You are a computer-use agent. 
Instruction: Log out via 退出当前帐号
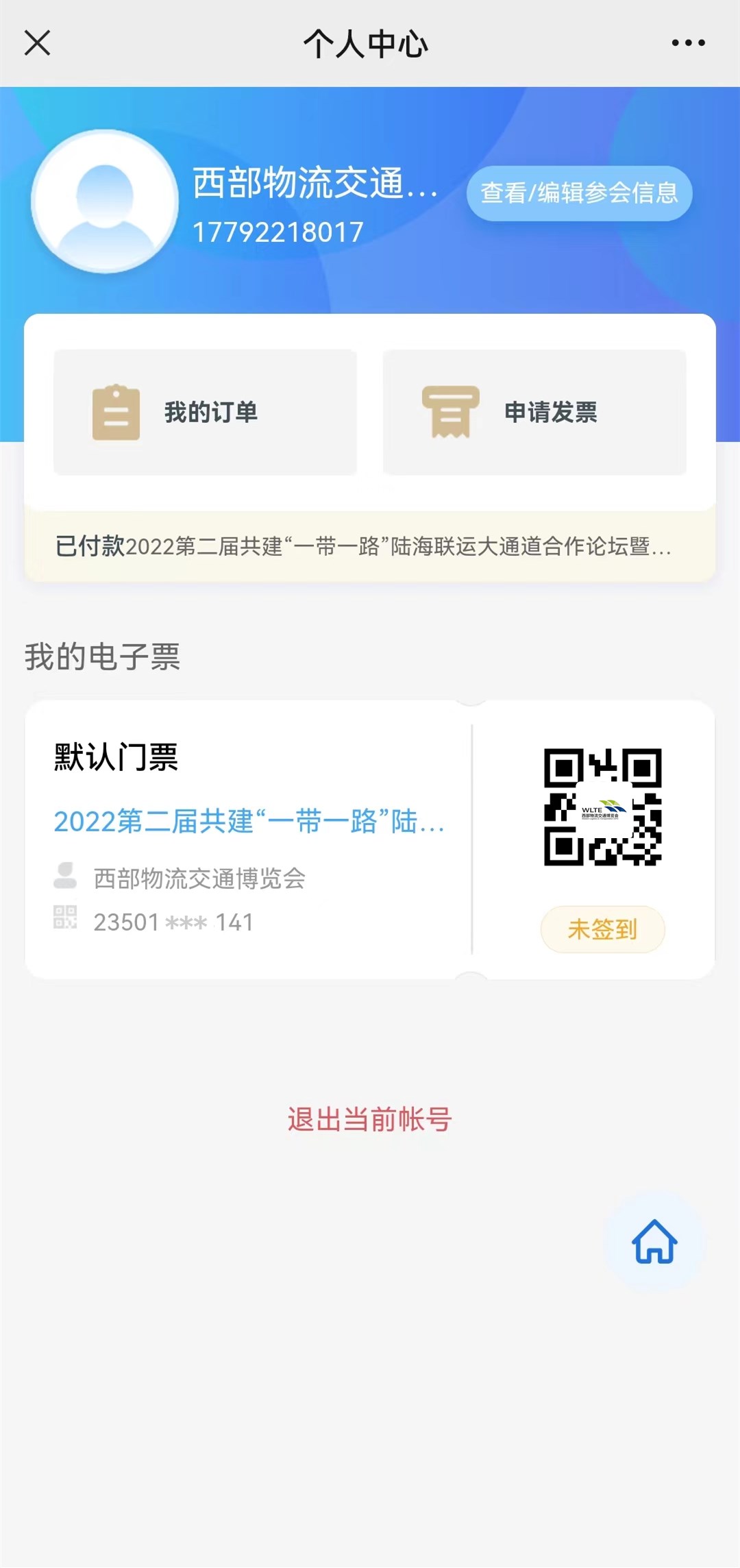point(369,1119)
